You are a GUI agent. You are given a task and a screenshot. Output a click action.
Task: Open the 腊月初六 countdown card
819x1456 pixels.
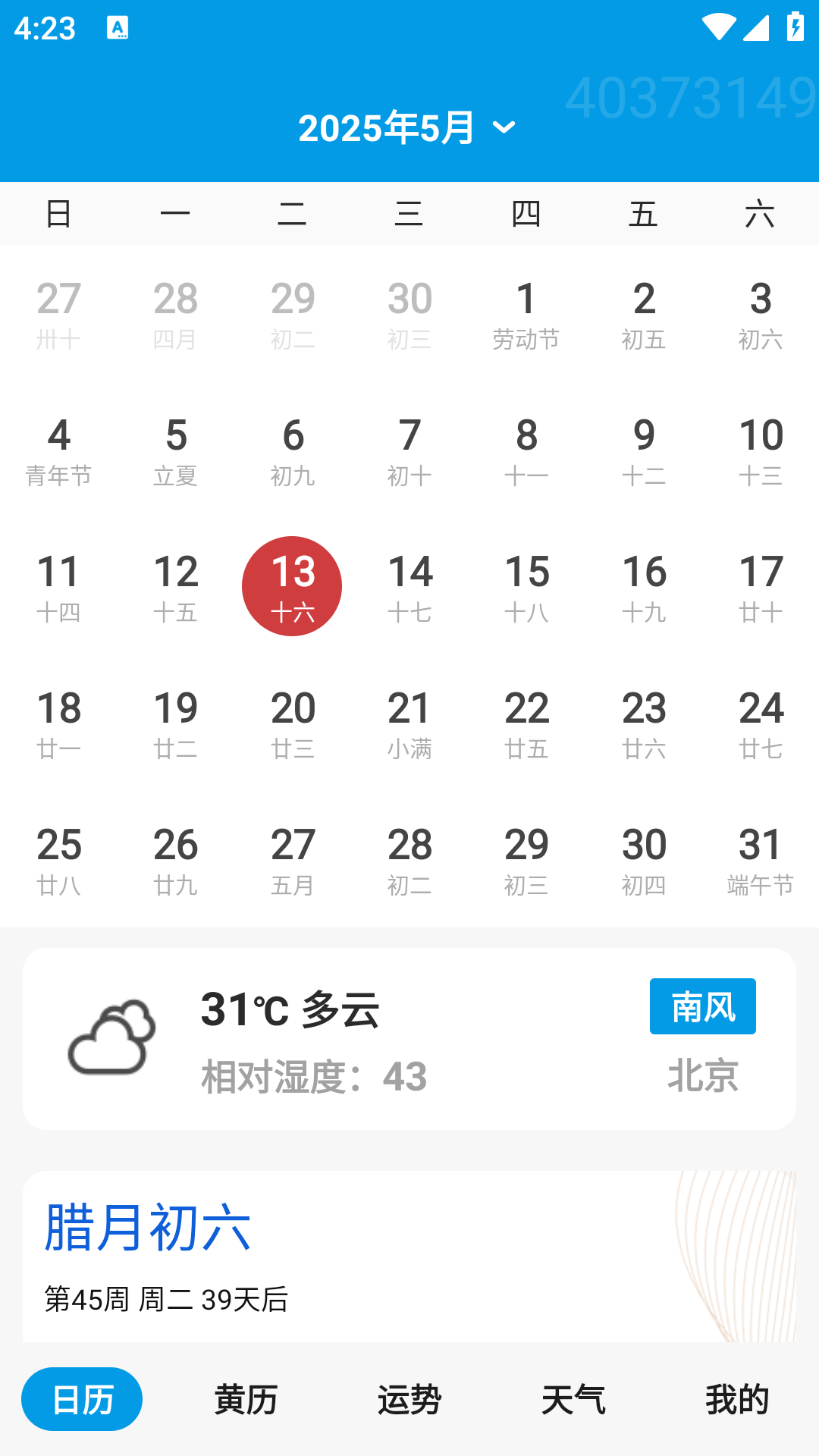409,1256
